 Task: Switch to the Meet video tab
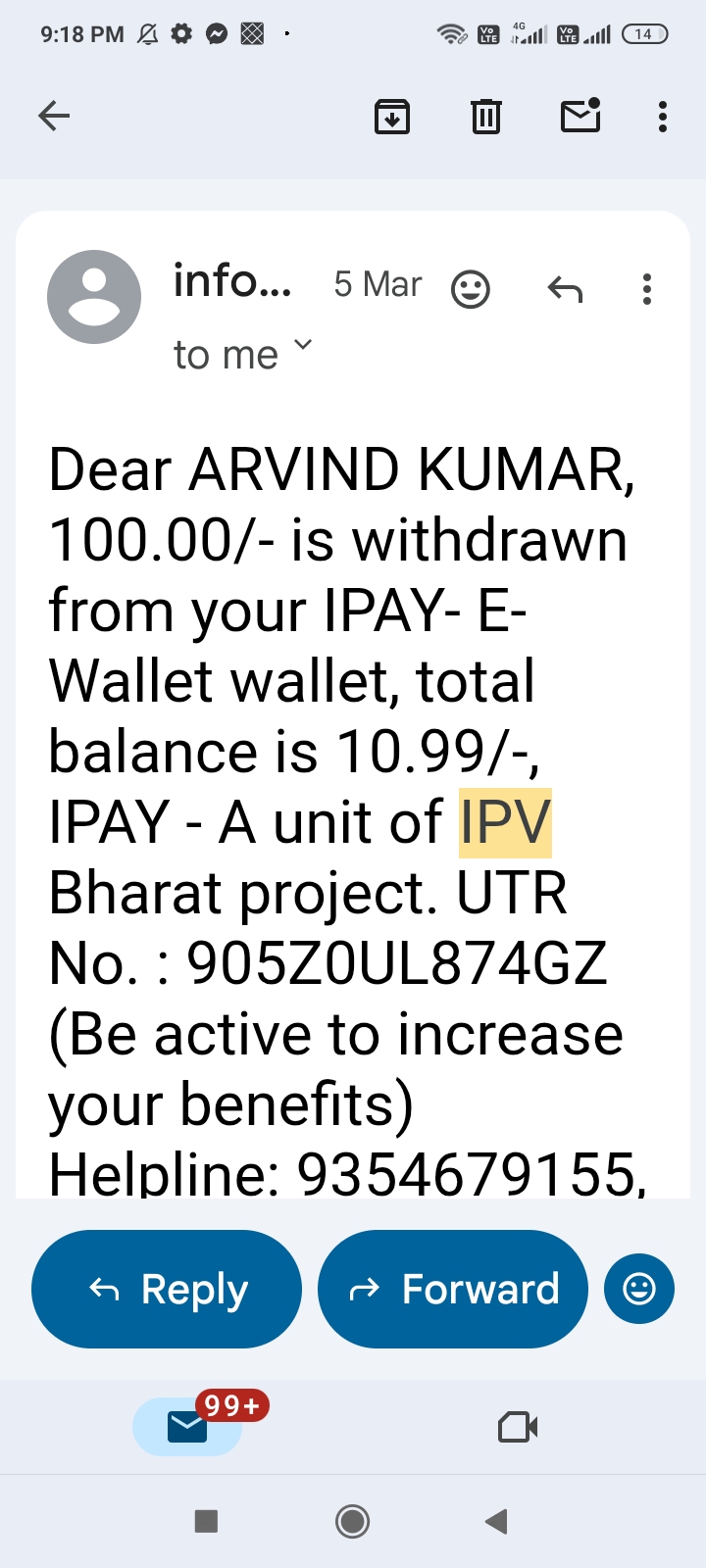pyautogui.click(x=518, y=1427)
